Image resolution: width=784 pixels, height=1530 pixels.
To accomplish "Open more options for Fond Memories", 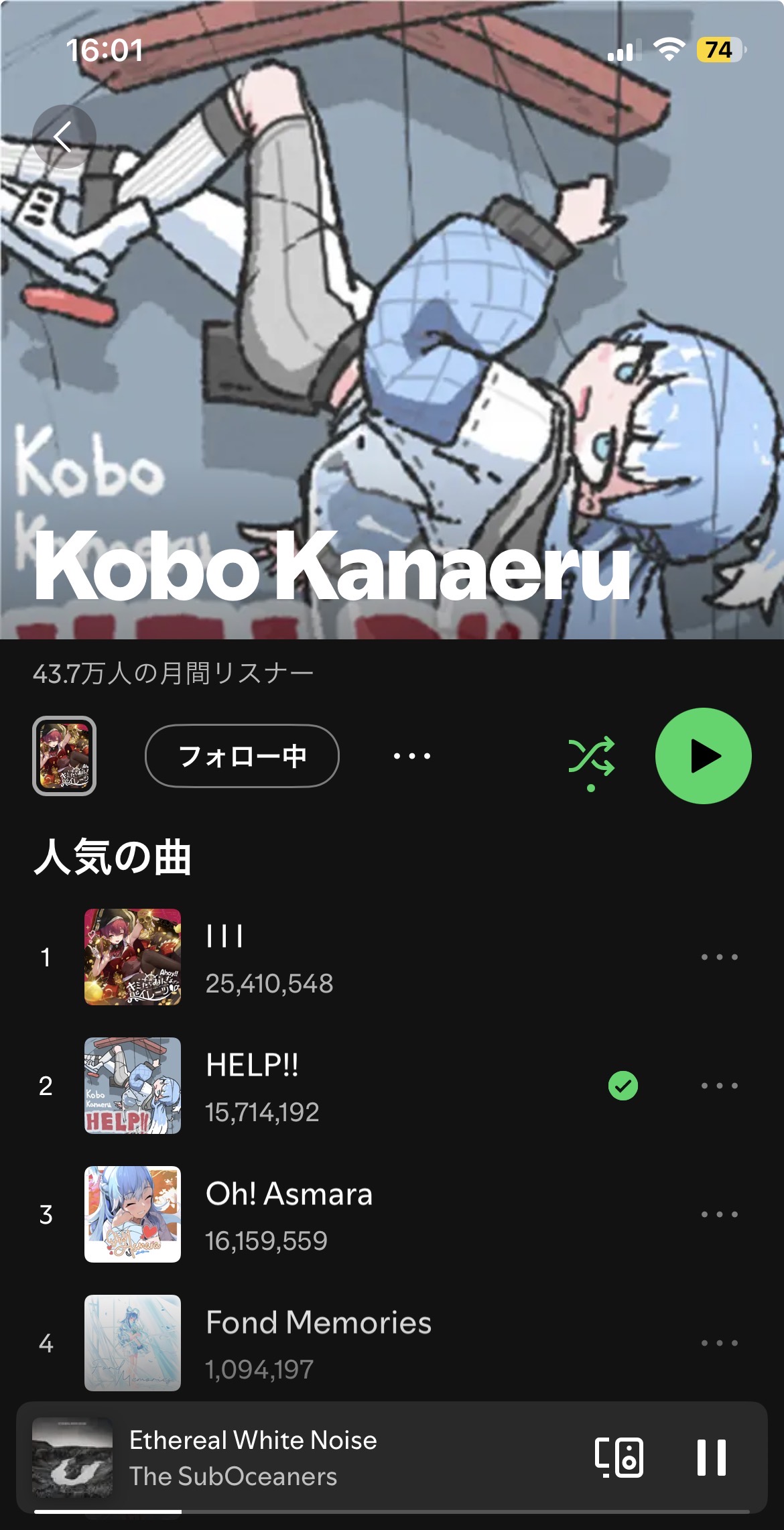I will (719, 1343).
